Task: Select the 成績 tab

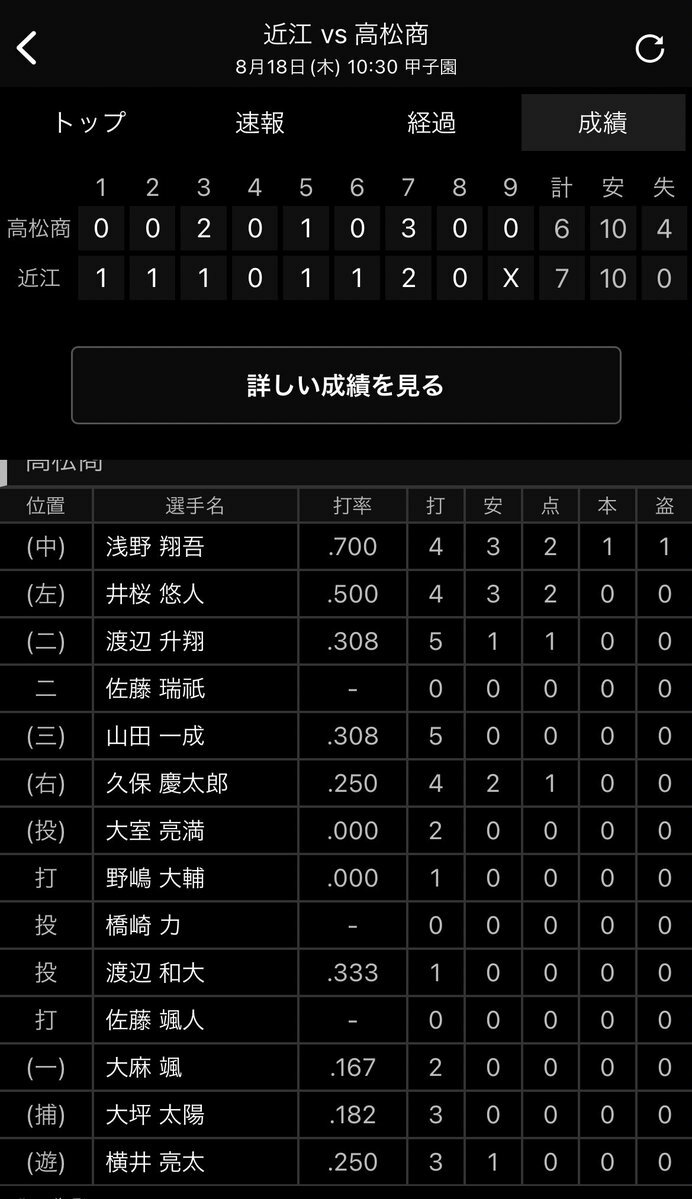Action: coord(603,122)
